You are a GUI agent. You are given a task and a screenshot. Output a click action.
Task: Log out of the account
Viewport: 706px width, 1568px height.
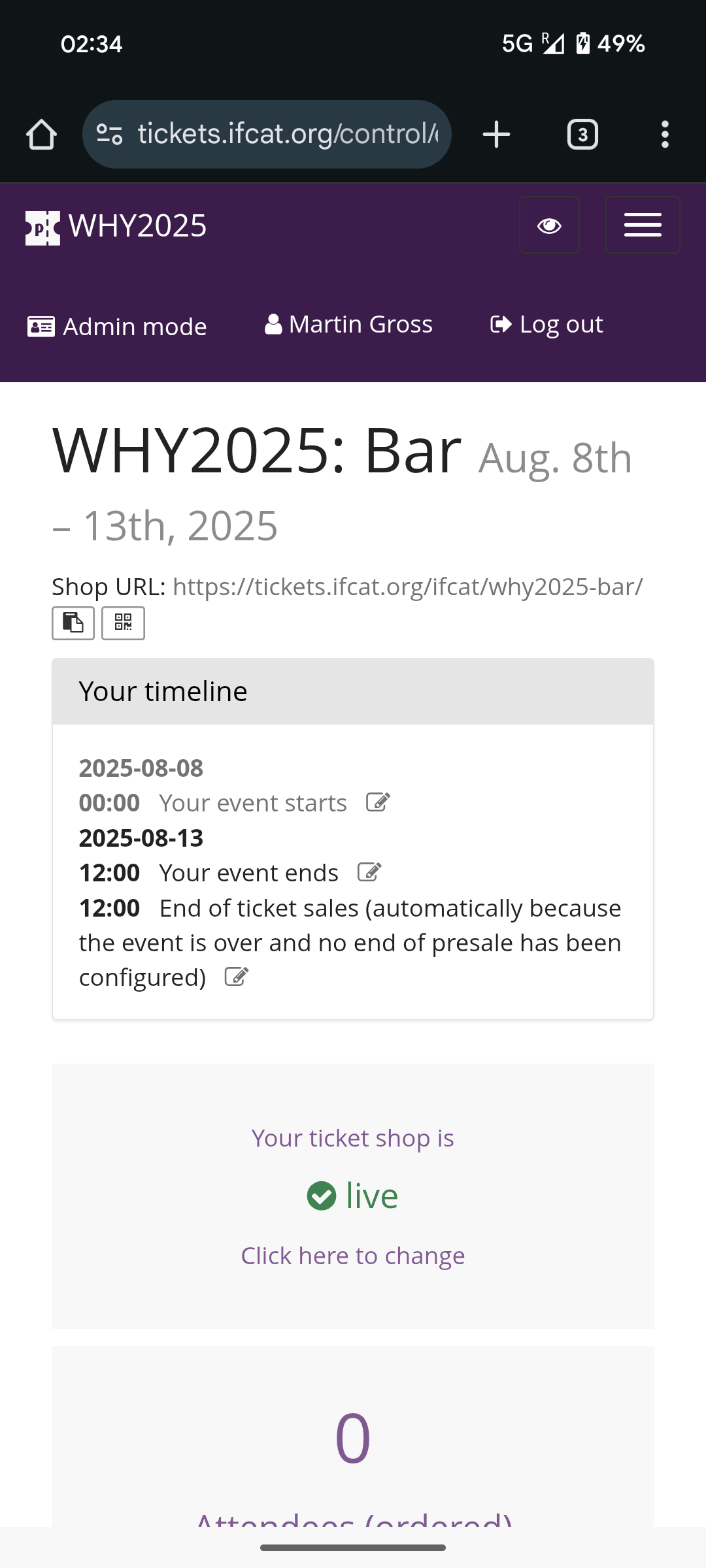(x=547, y=325)
